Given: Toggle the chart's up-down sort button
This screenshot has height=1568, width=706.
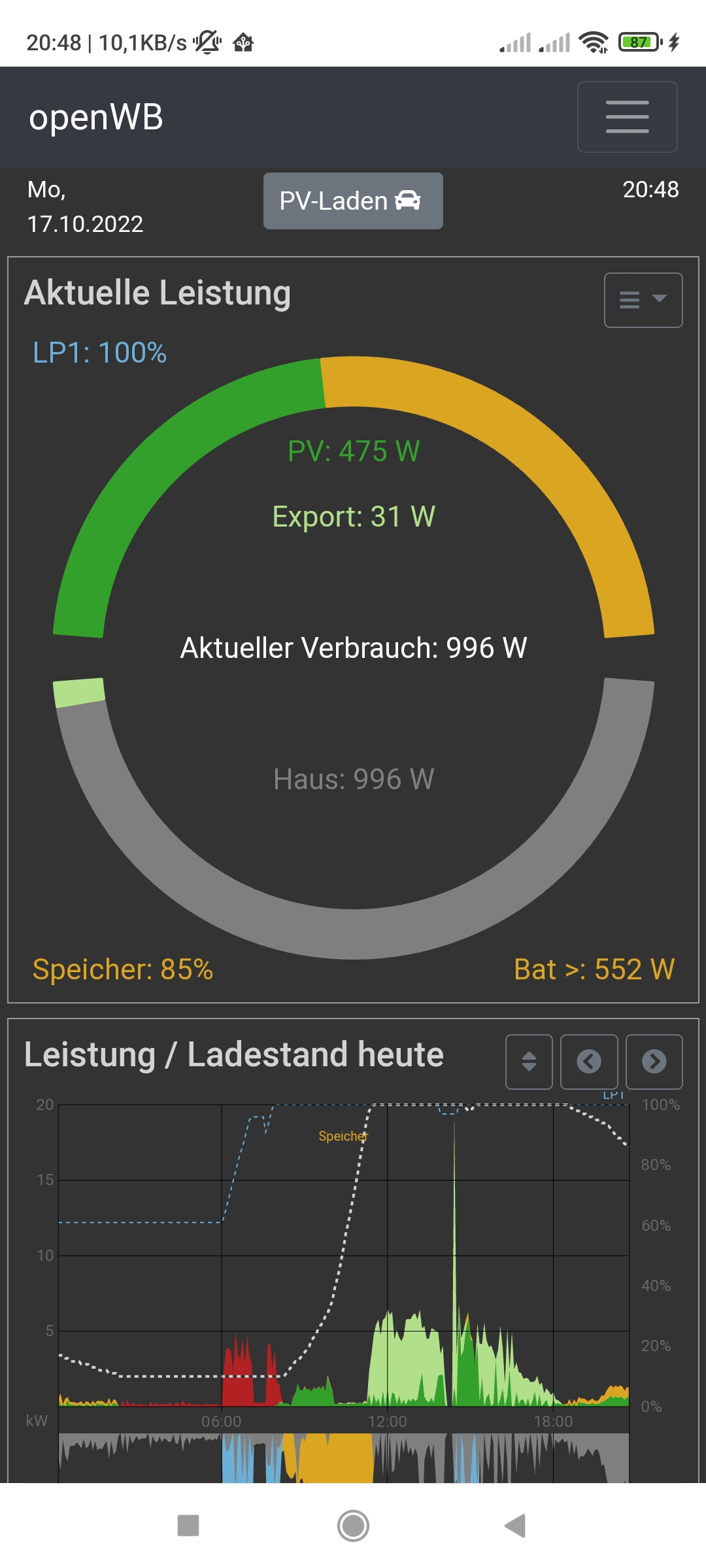Looking at the screenshot, I should pyautogui.click(x=529, y=1061).
